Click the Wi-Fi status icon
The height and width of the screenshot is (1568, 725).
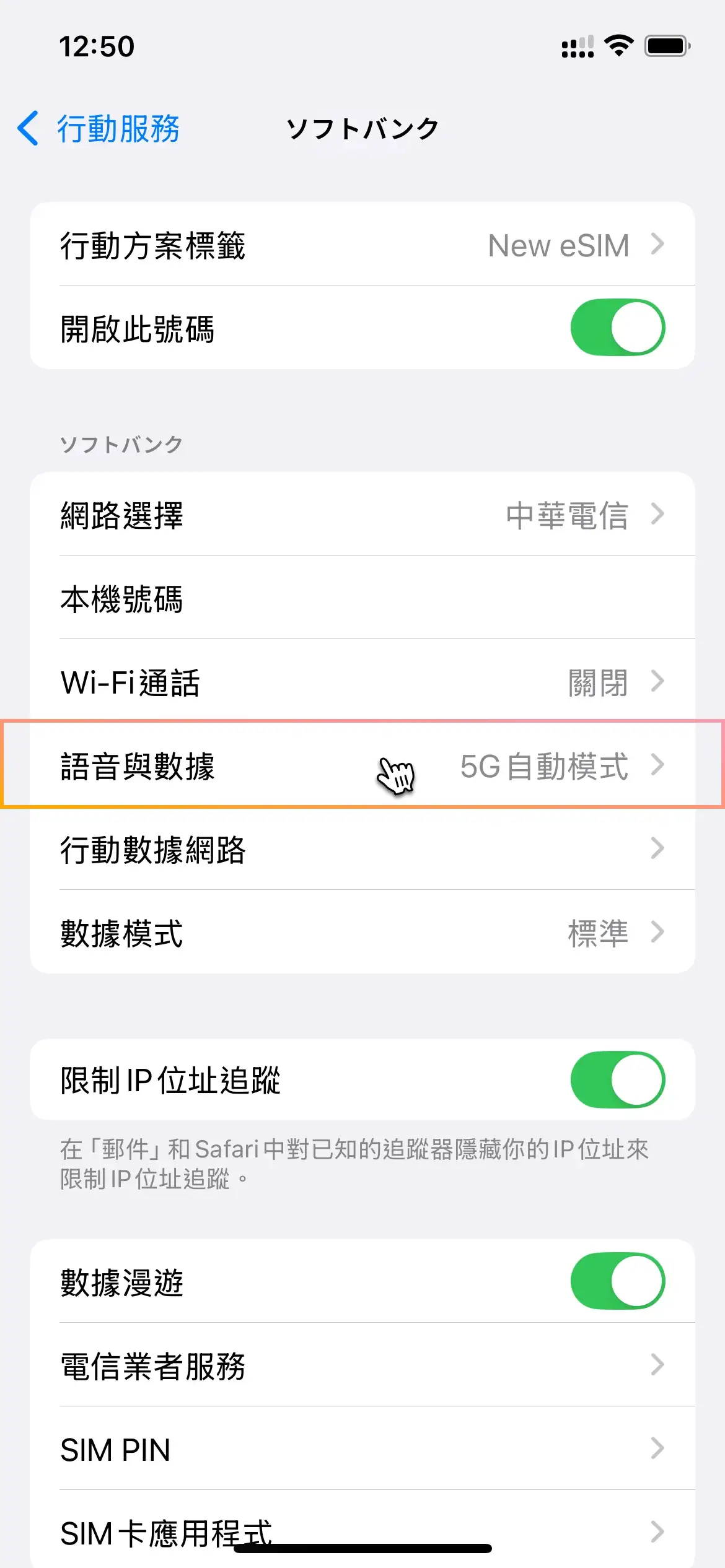[617, 45]
